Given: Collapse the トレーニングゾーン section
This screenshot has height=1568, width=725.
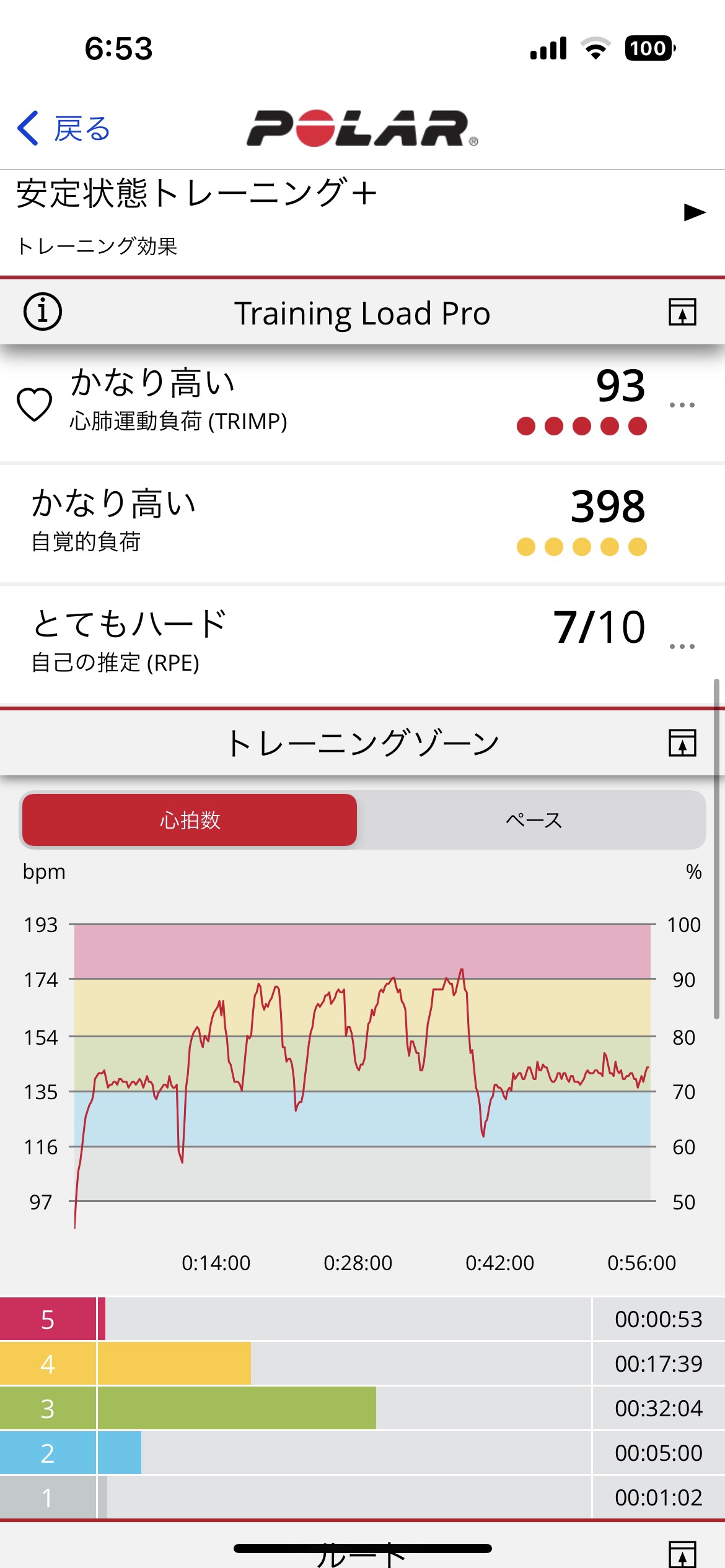Looking at the screenshot, I should click(682, 743).
